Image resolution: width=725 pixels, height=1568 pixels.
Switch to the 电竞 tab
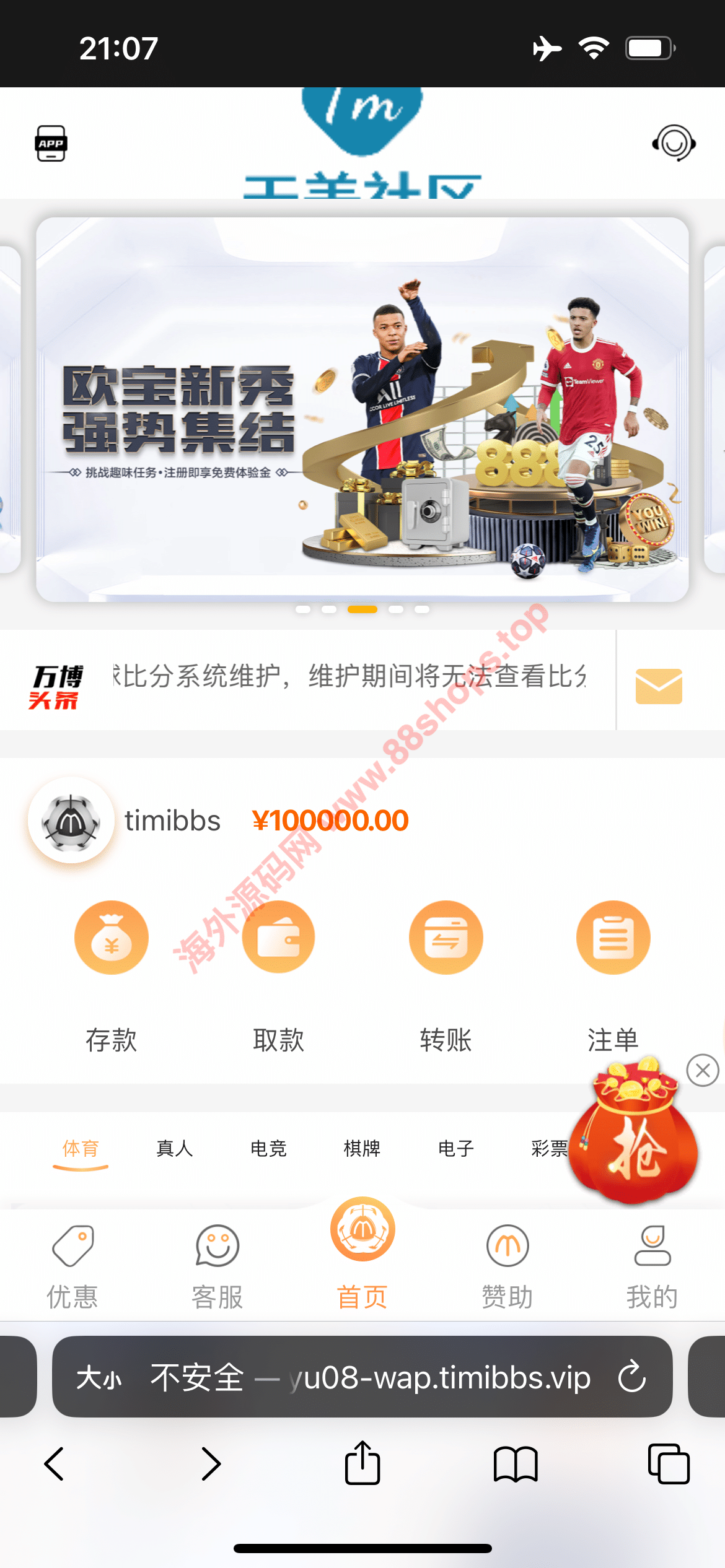[x=268, y=1149]
